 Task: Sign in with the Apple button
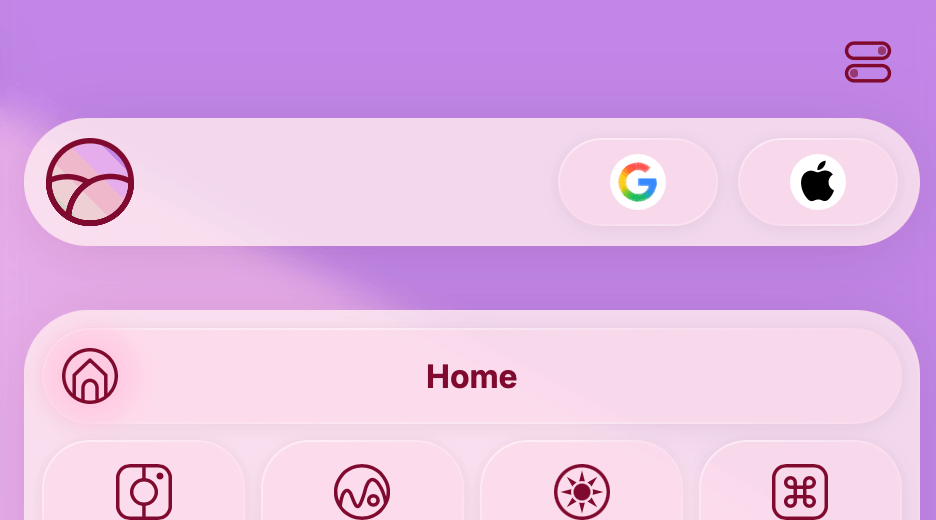tap(817, 182)
